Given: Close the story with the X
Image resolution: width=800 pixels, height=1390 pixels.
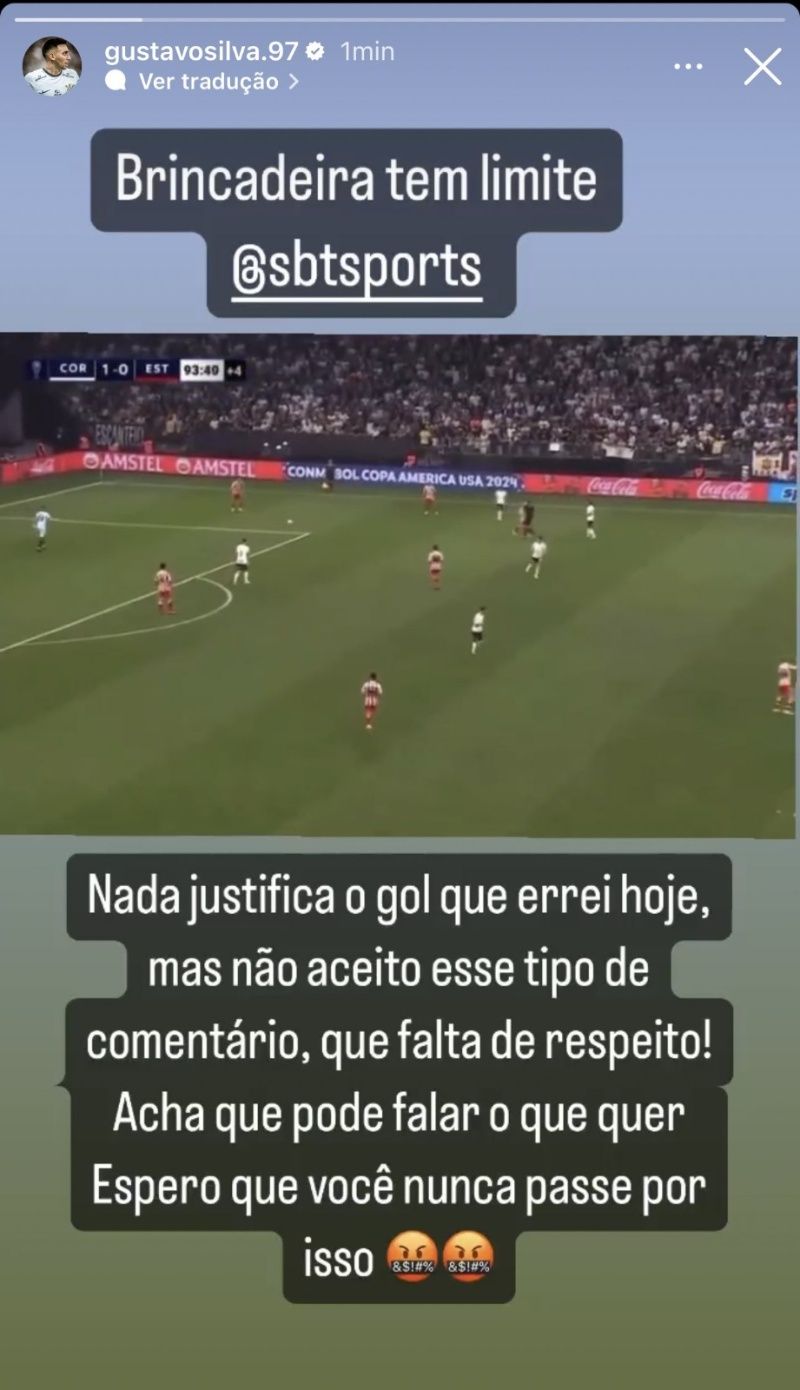Looking at the screenshot, I should click(x=762, y=67).
